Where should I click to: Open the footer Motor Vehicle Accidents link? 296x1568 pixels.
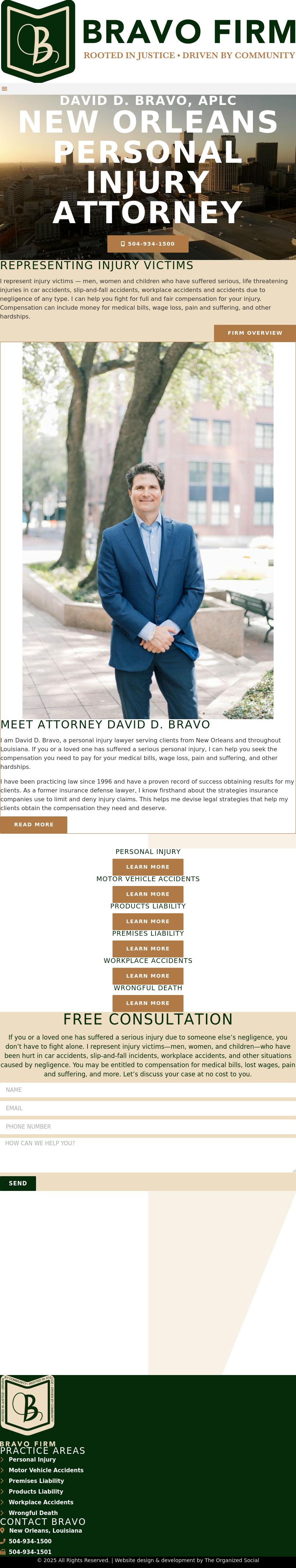point(46,1470)
